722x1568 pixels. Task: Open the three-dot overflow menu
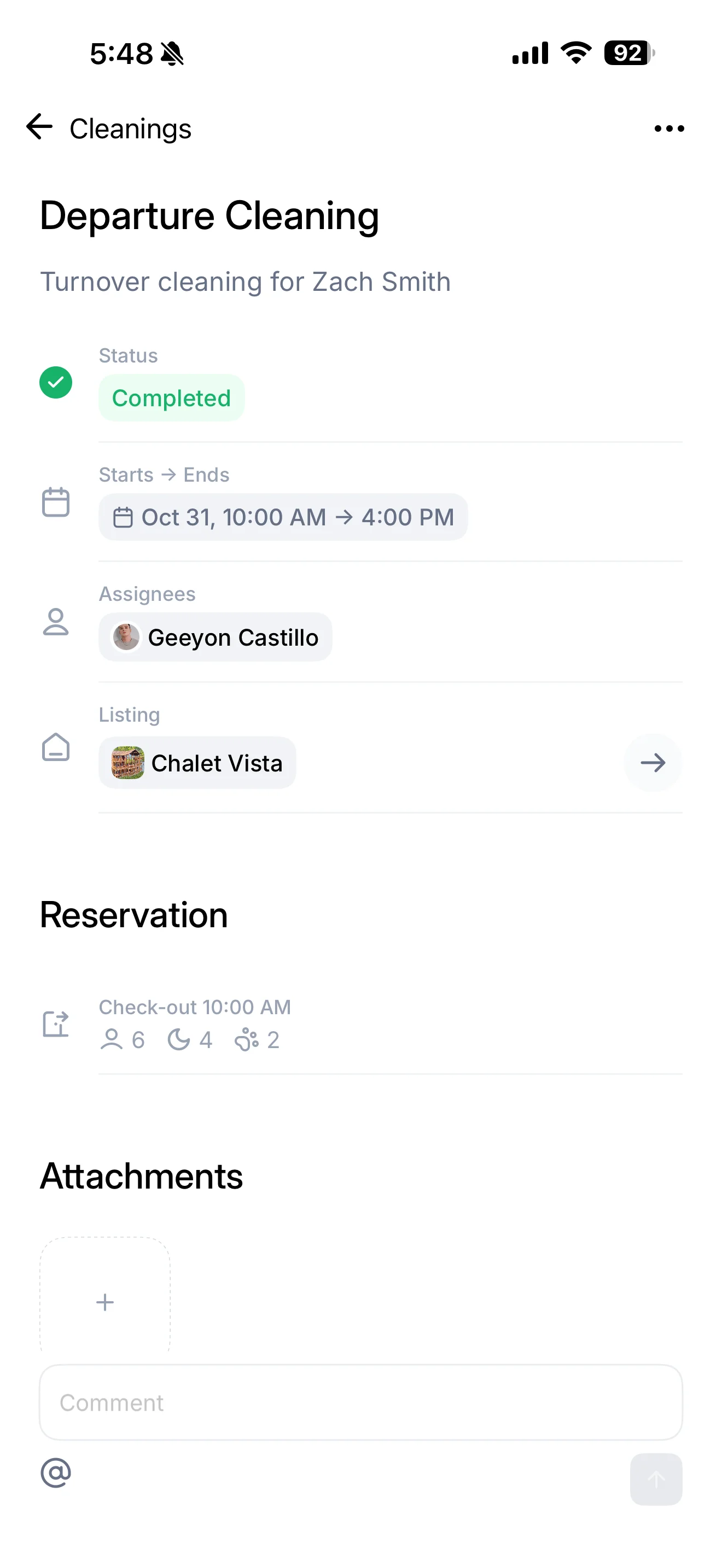click(x=668, y=128)
